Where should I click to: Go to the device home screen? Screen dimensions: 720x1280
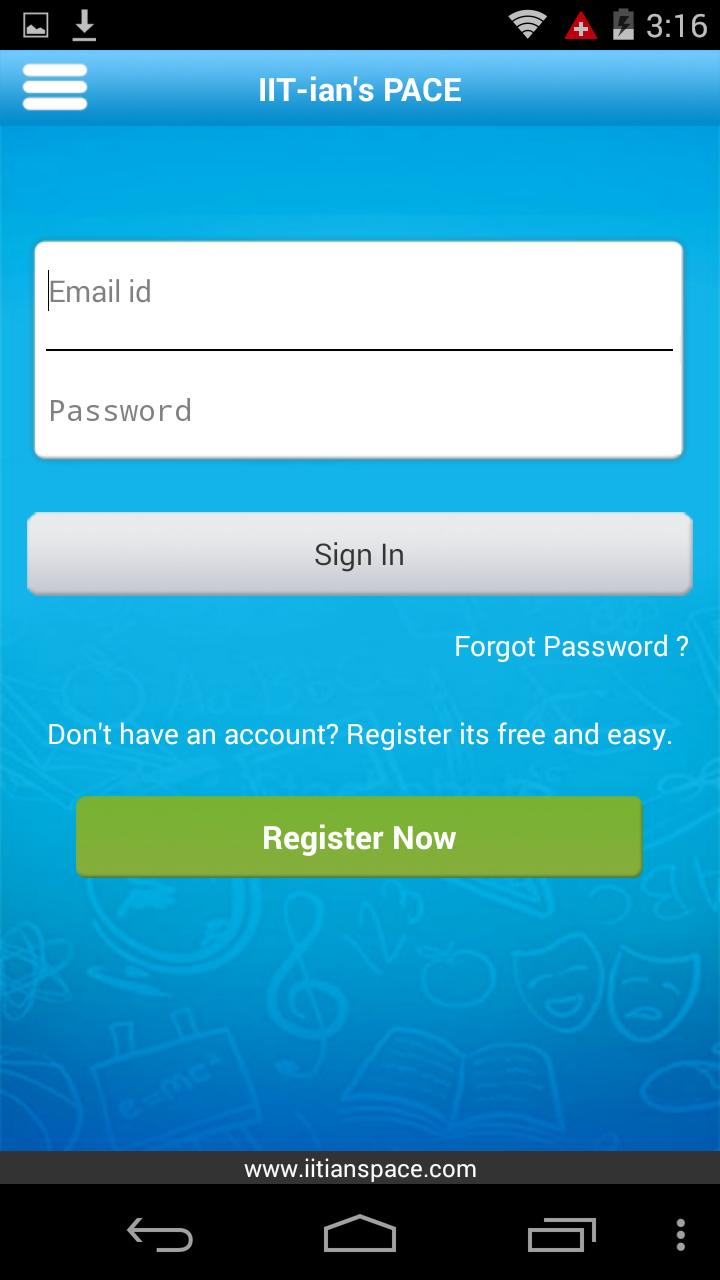coord(359,1234)
